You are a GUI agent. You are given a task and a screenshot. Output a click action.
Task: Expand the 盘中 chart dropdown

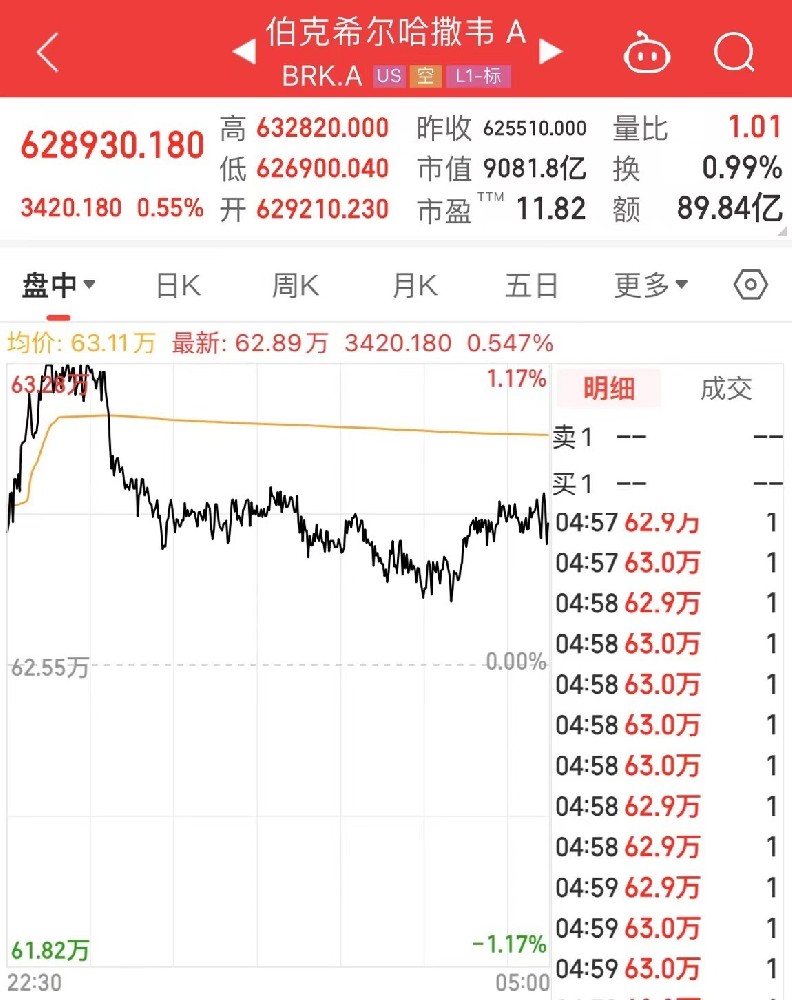(x=59, y=286)
